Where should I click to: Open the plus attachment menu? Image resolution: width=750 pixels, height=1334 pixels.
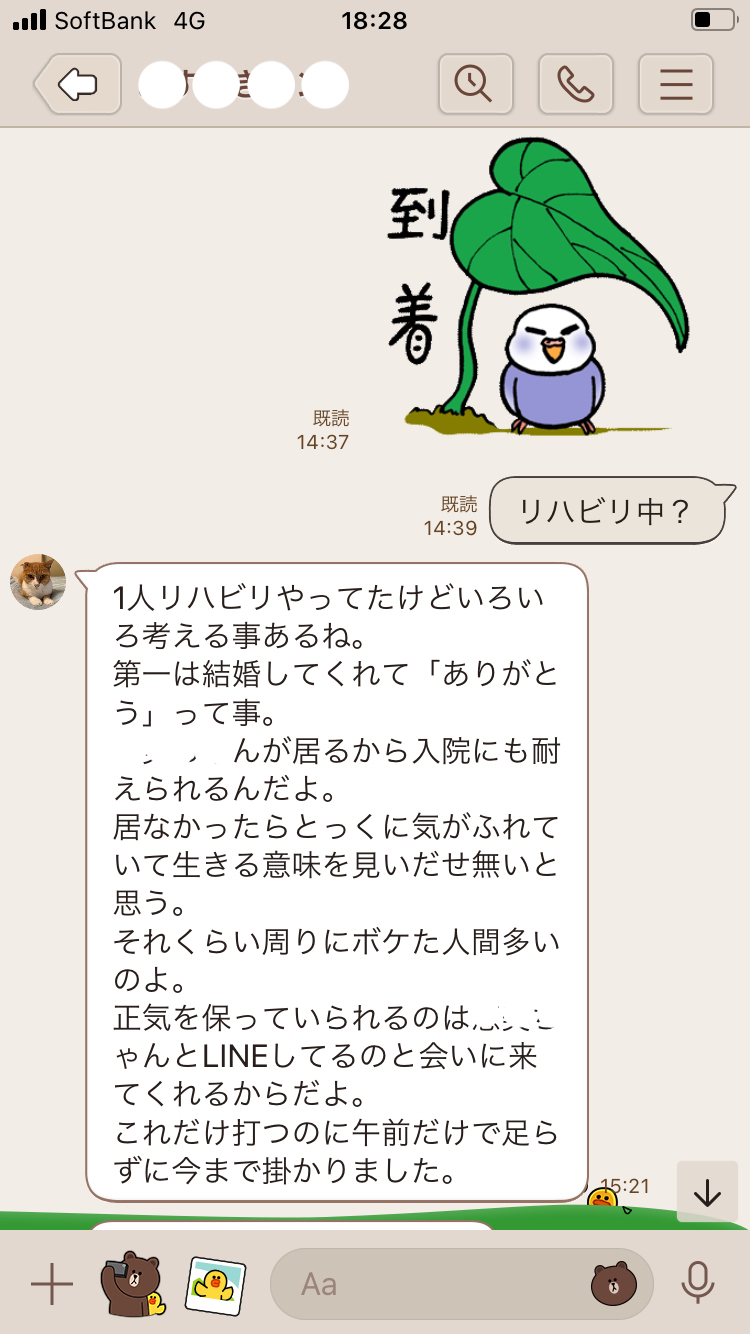coord(52,1283)
